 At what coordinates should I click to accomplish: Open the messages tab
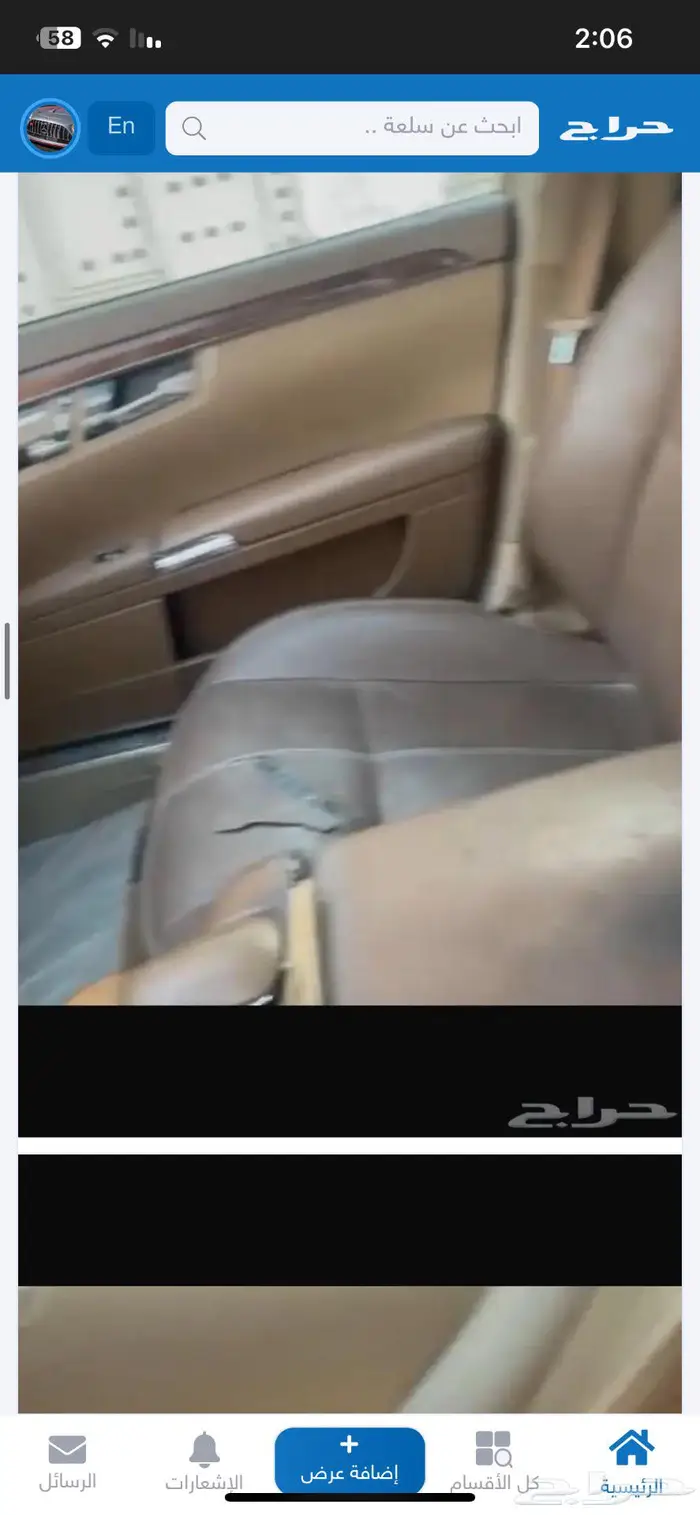tap(67, 1462)
